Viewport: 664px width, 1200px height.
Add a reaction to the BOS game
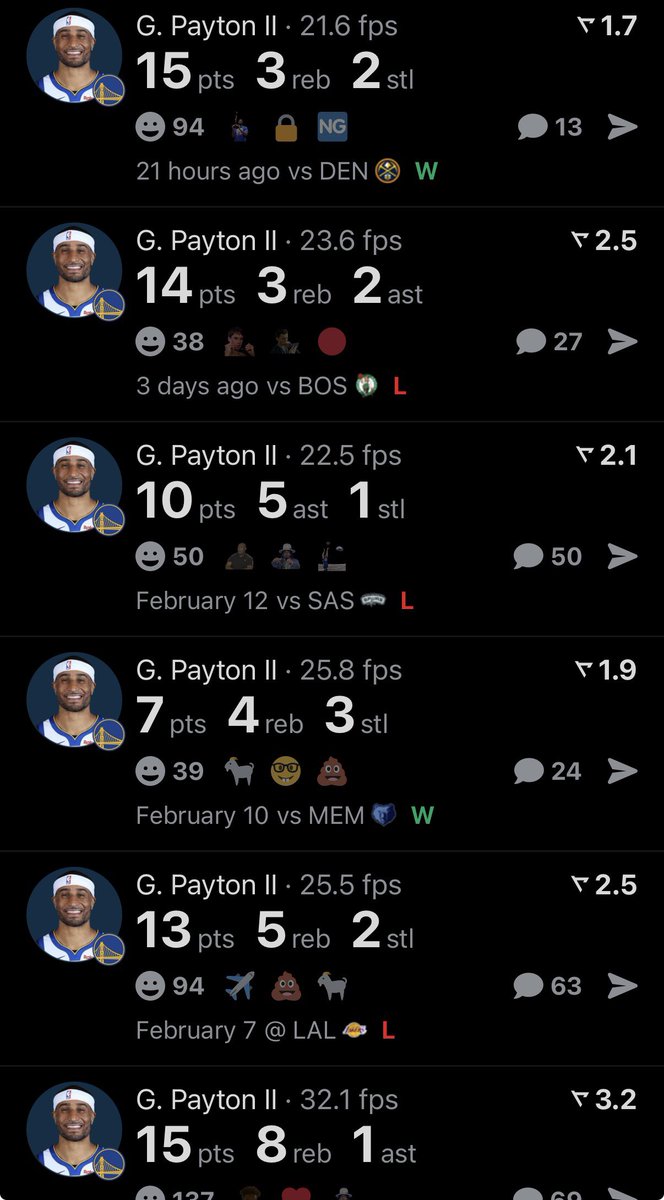[x=150, y=342]
